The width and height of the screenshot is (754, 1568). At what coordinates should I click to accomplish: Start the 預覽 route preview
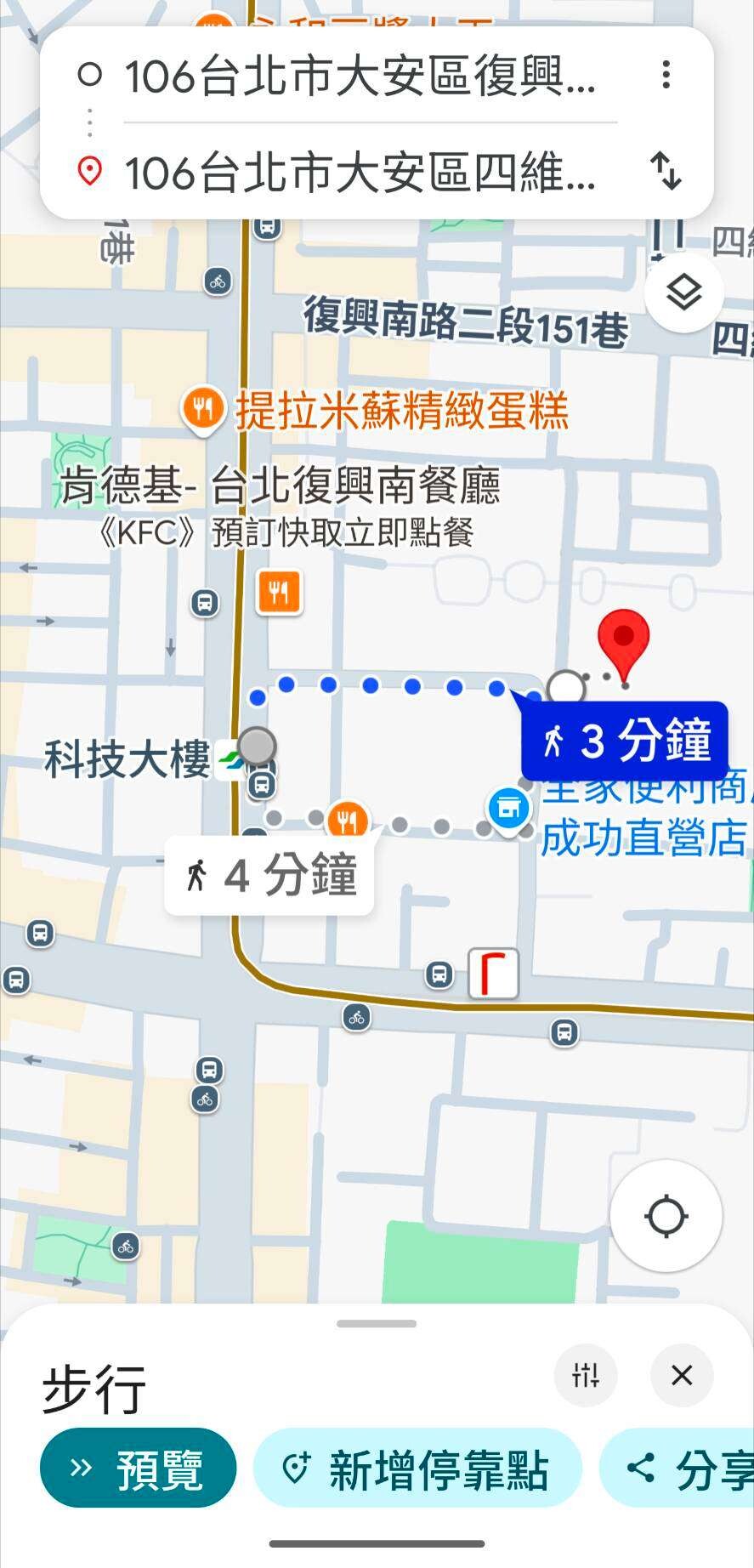coord(139,1468)
